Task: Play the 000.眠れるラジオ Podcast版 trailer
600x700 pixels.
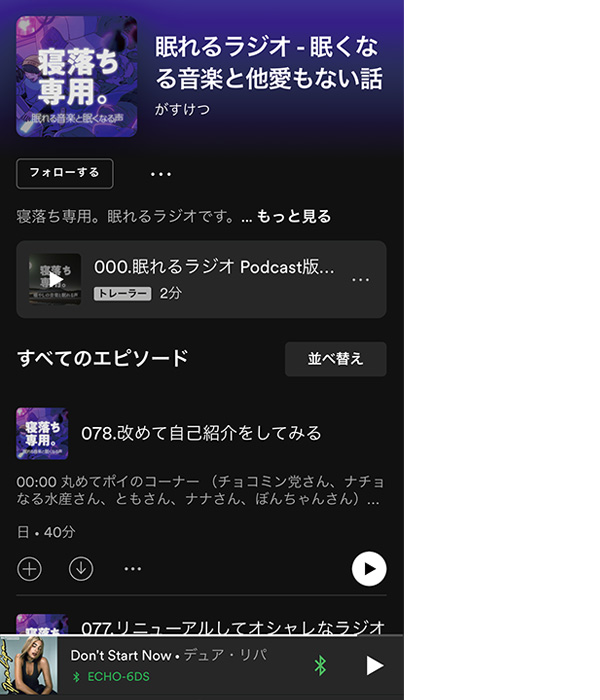Action: [x=55, y=279]
